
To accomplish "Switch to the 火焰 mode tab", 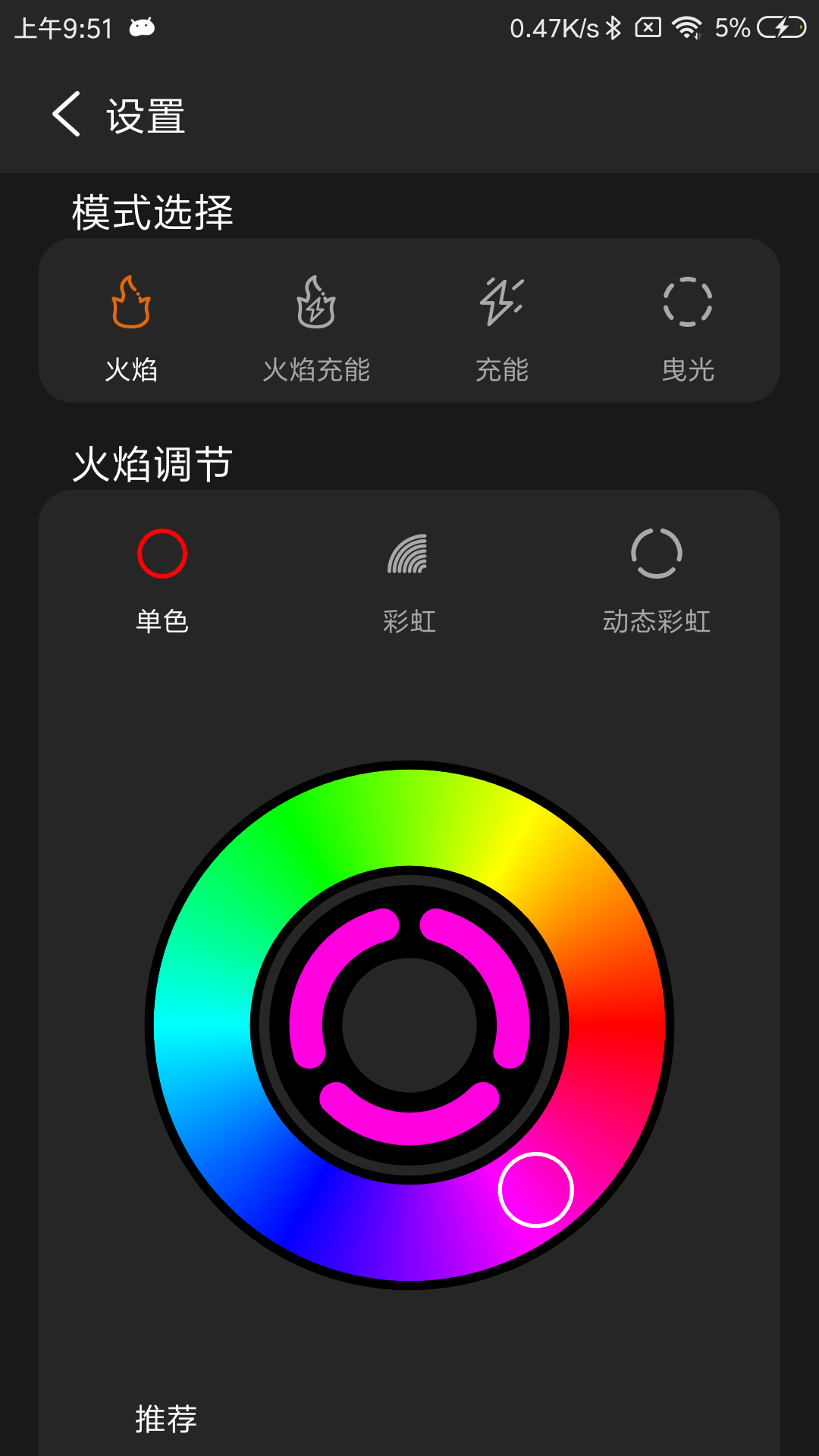I will (130, 326).
